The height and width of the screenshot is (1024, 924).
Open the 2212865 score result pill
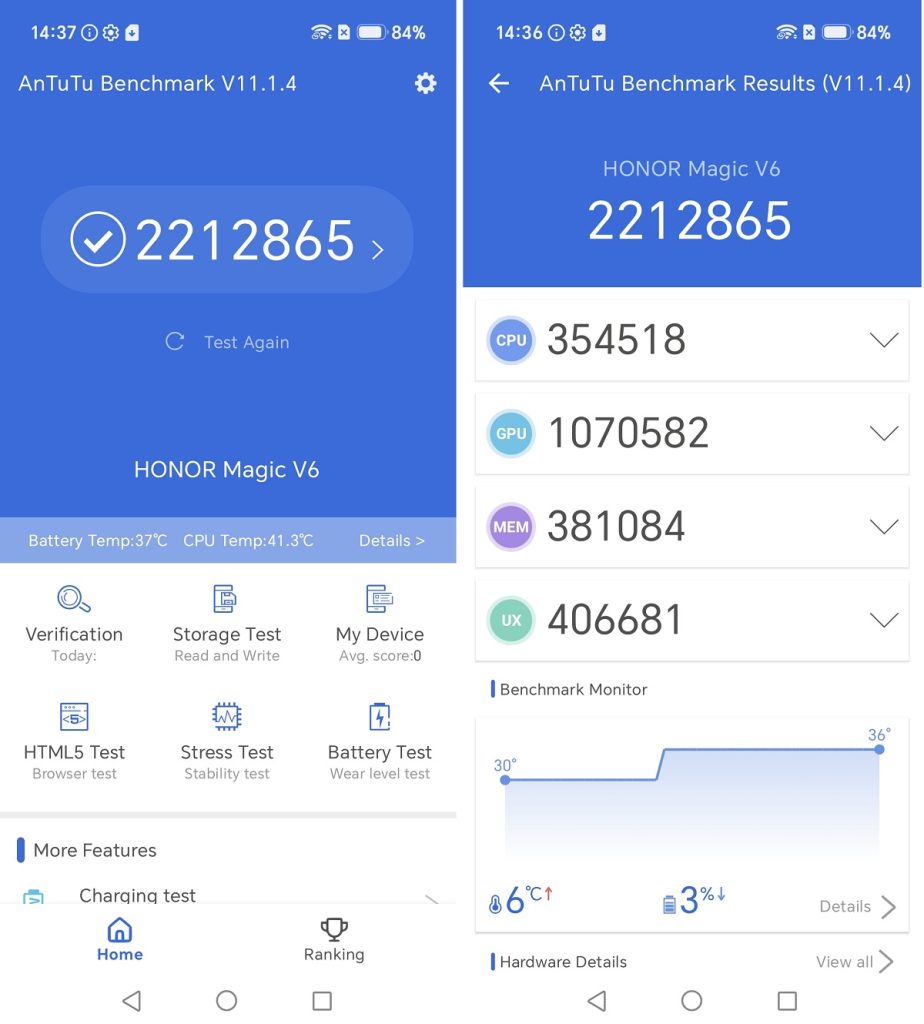coord(227,240)
